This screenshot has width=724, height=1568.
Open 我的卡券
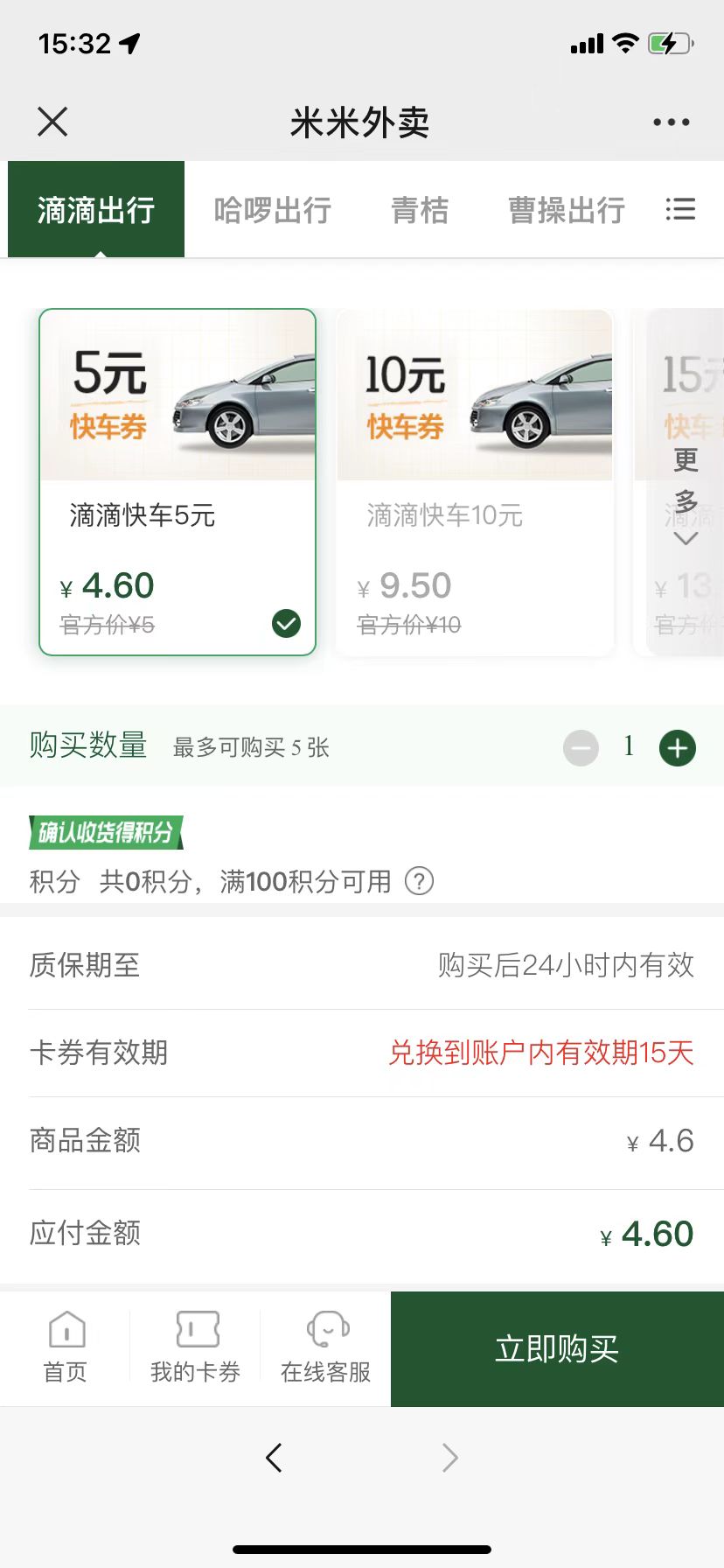[195, 1348]
